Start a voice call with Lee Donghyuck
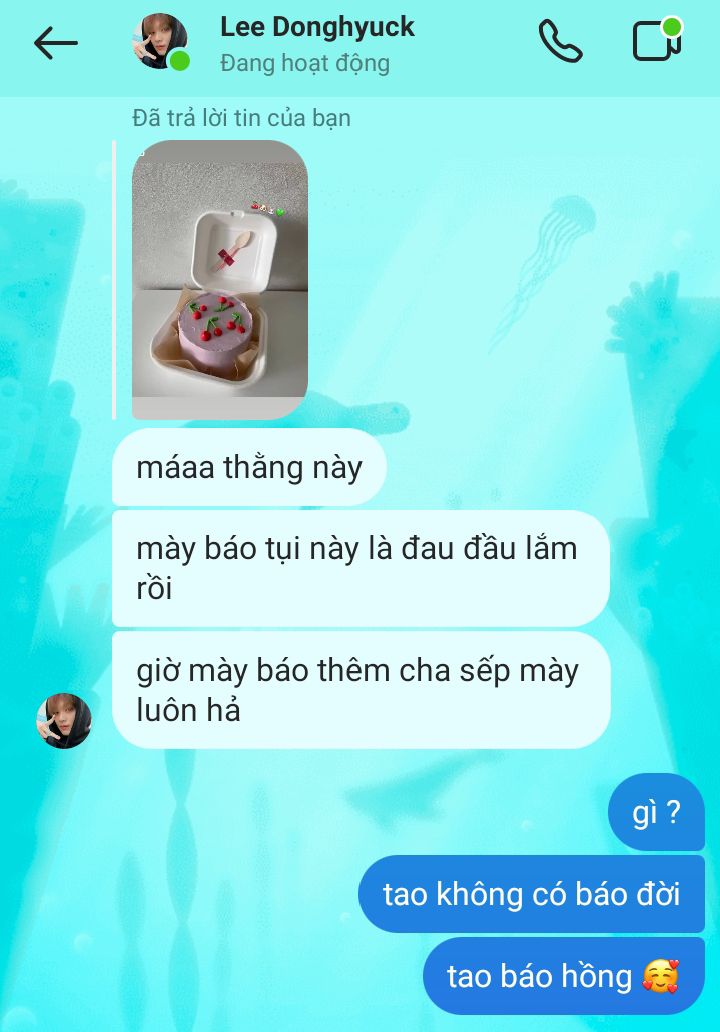 pyautogui.click(x=560, y=42)
